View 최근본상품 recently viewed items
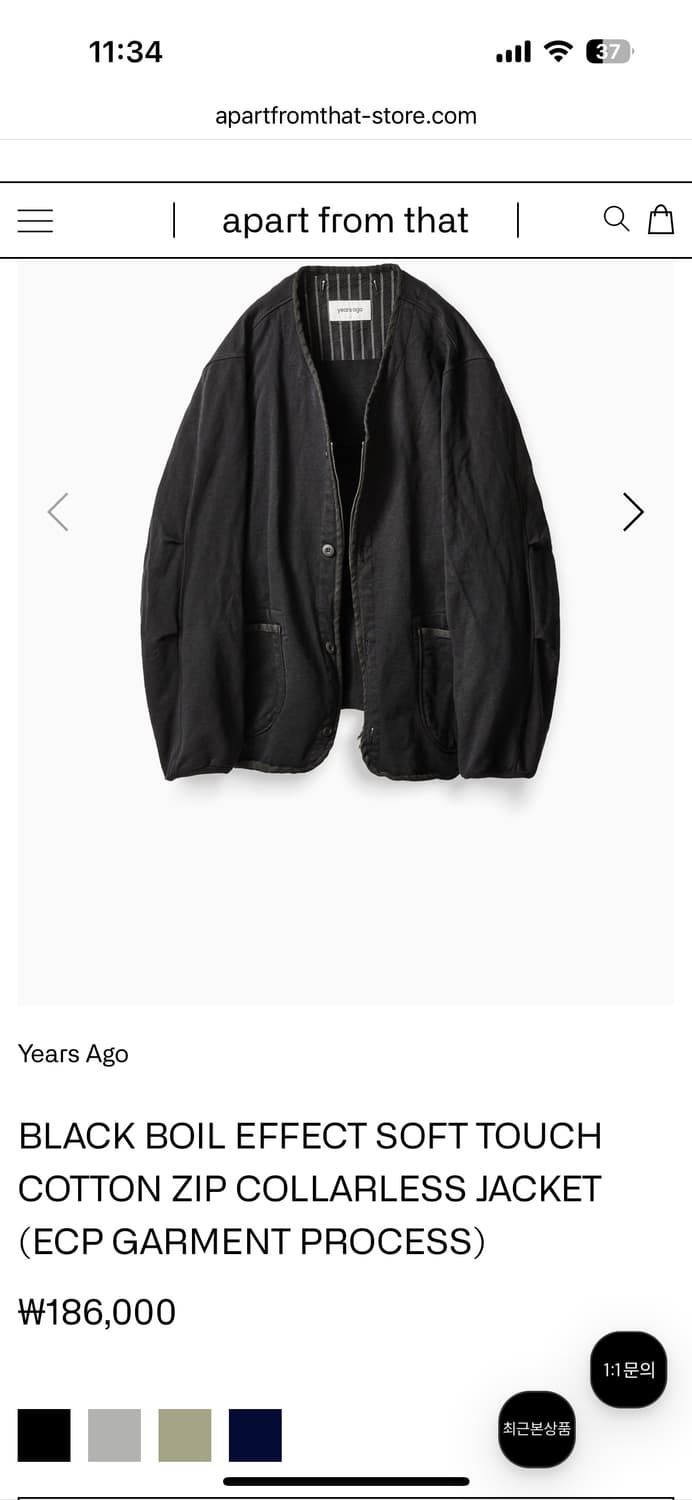The width and height of the screenshot is (692, 1500). (537, 1429)
